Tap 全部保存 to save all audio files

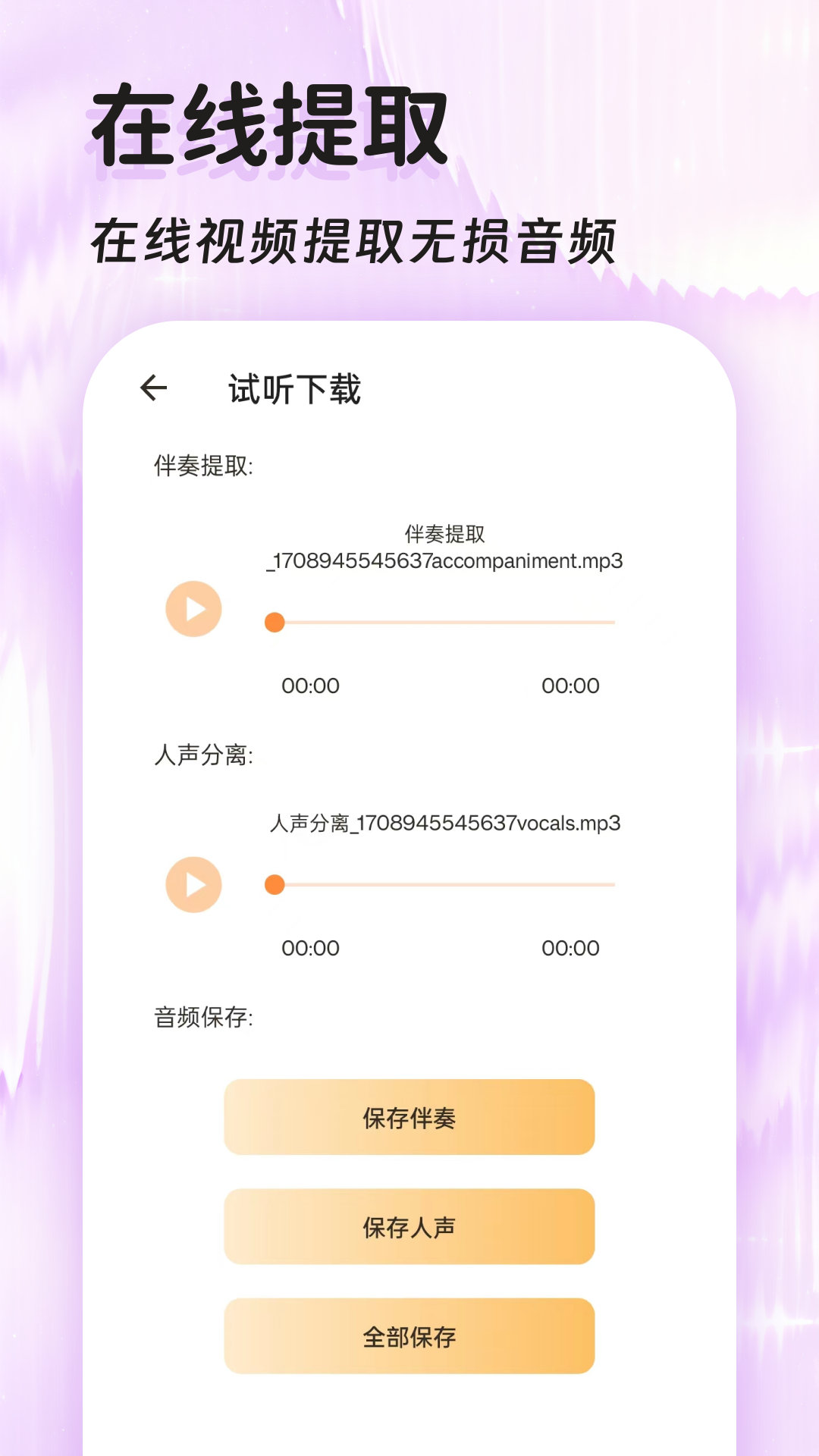point(409,1337)
